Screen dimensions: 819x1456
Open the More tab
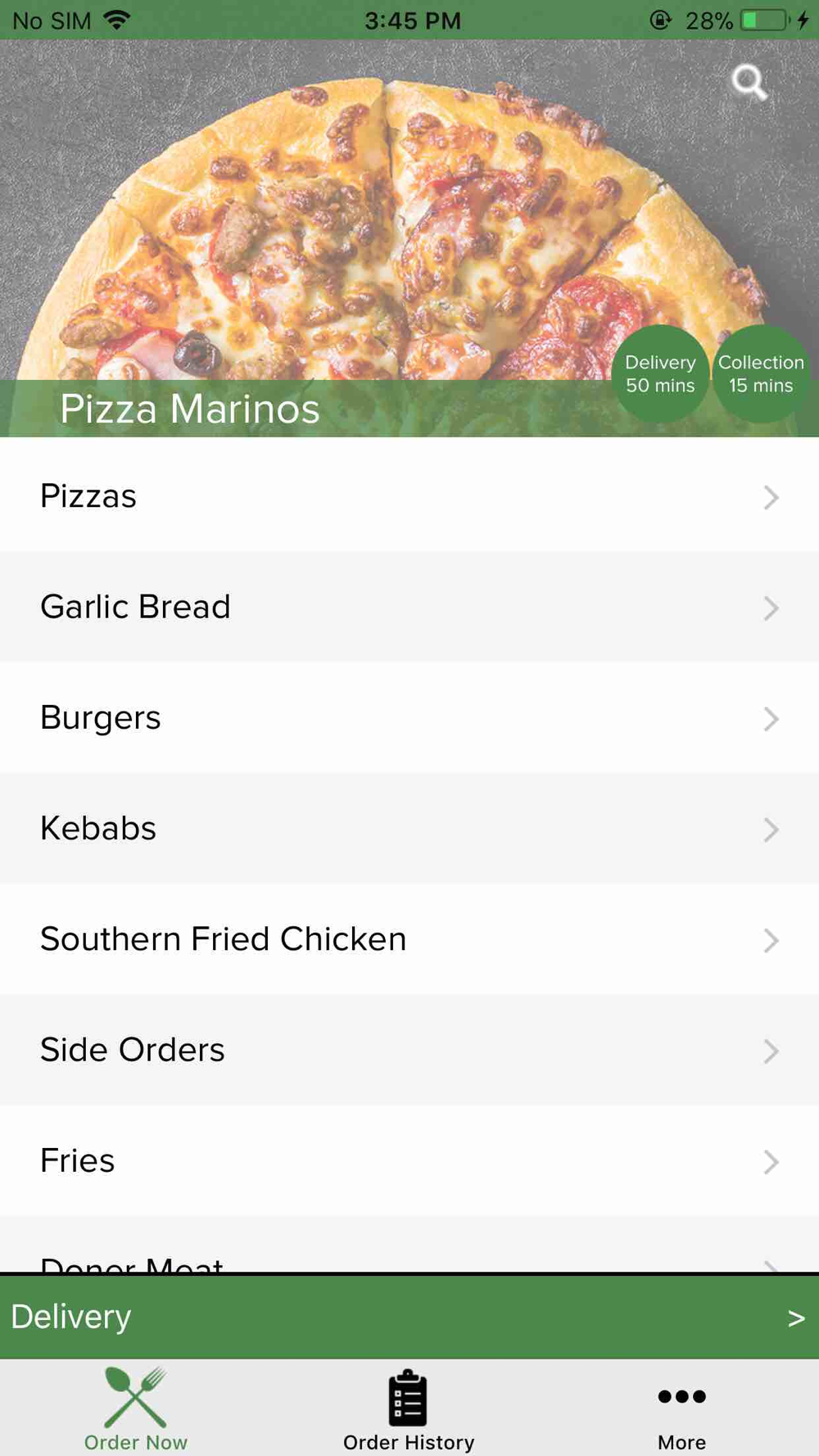click(681, 1409)
